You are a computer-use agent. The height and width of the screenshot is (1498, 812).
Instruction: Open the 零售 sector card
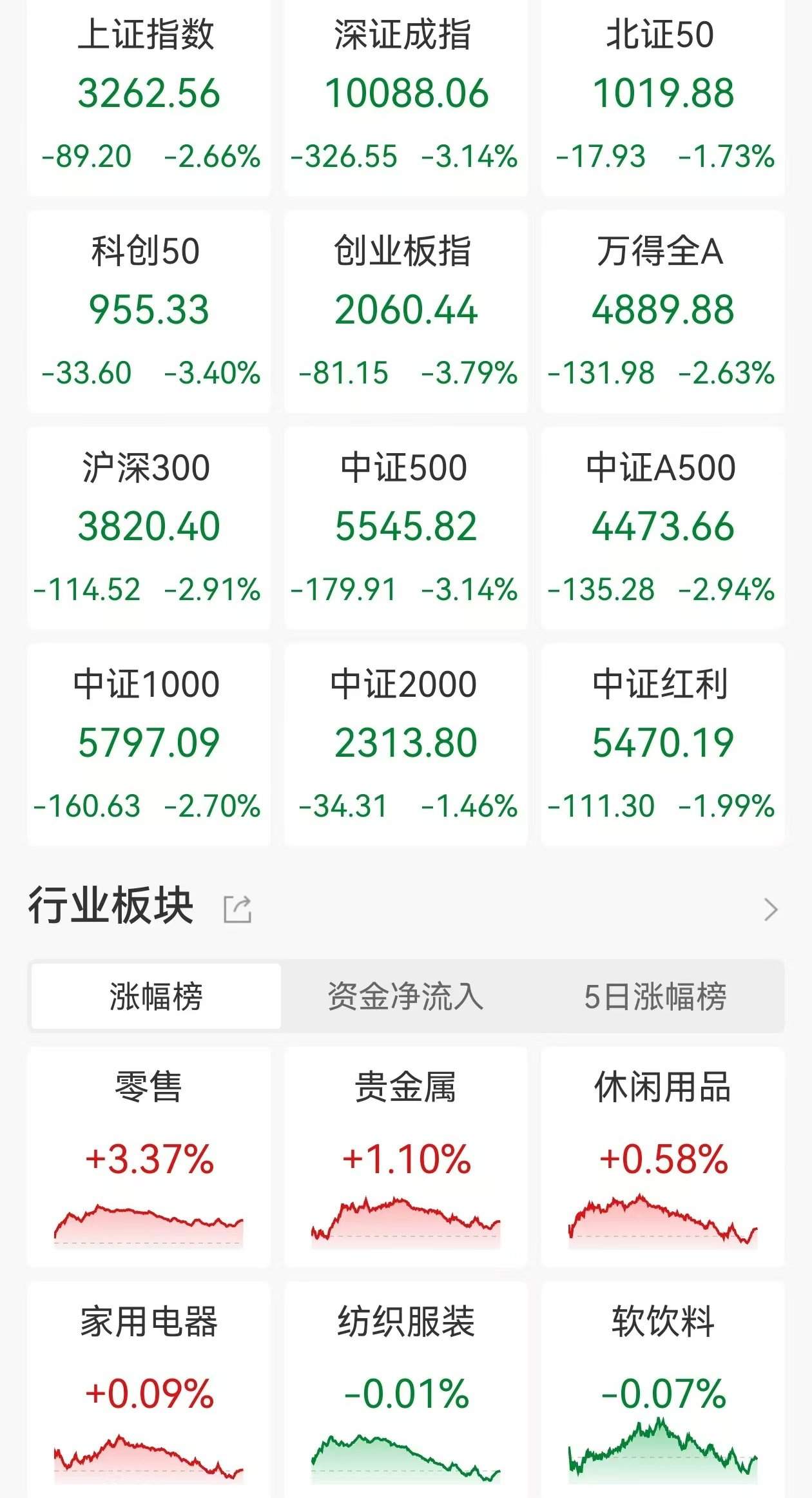pos(149,1157)
